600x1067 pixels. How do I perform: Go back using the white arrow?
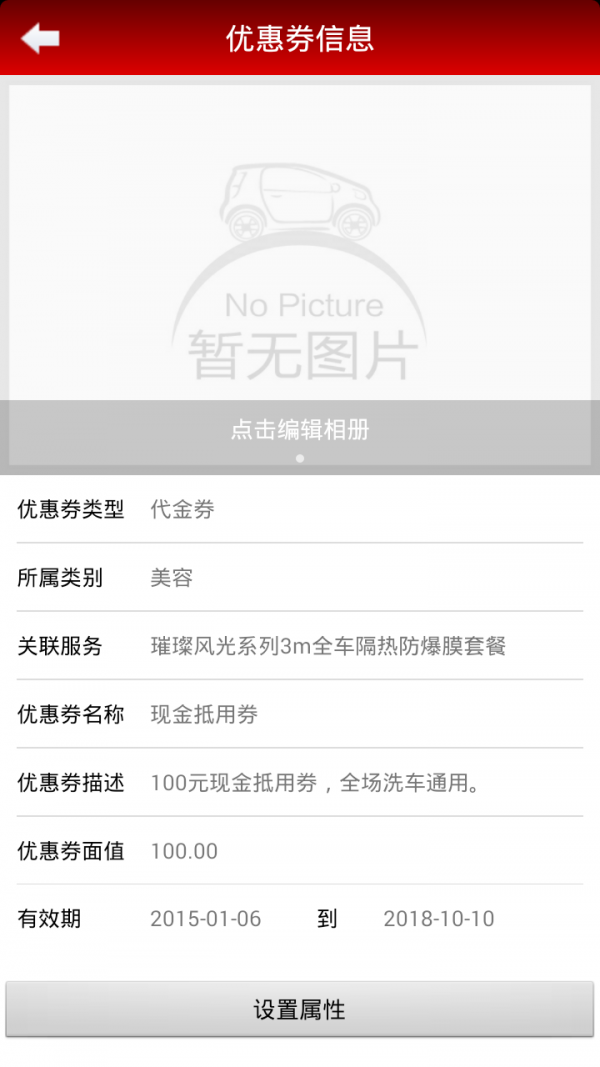(40, 38)
